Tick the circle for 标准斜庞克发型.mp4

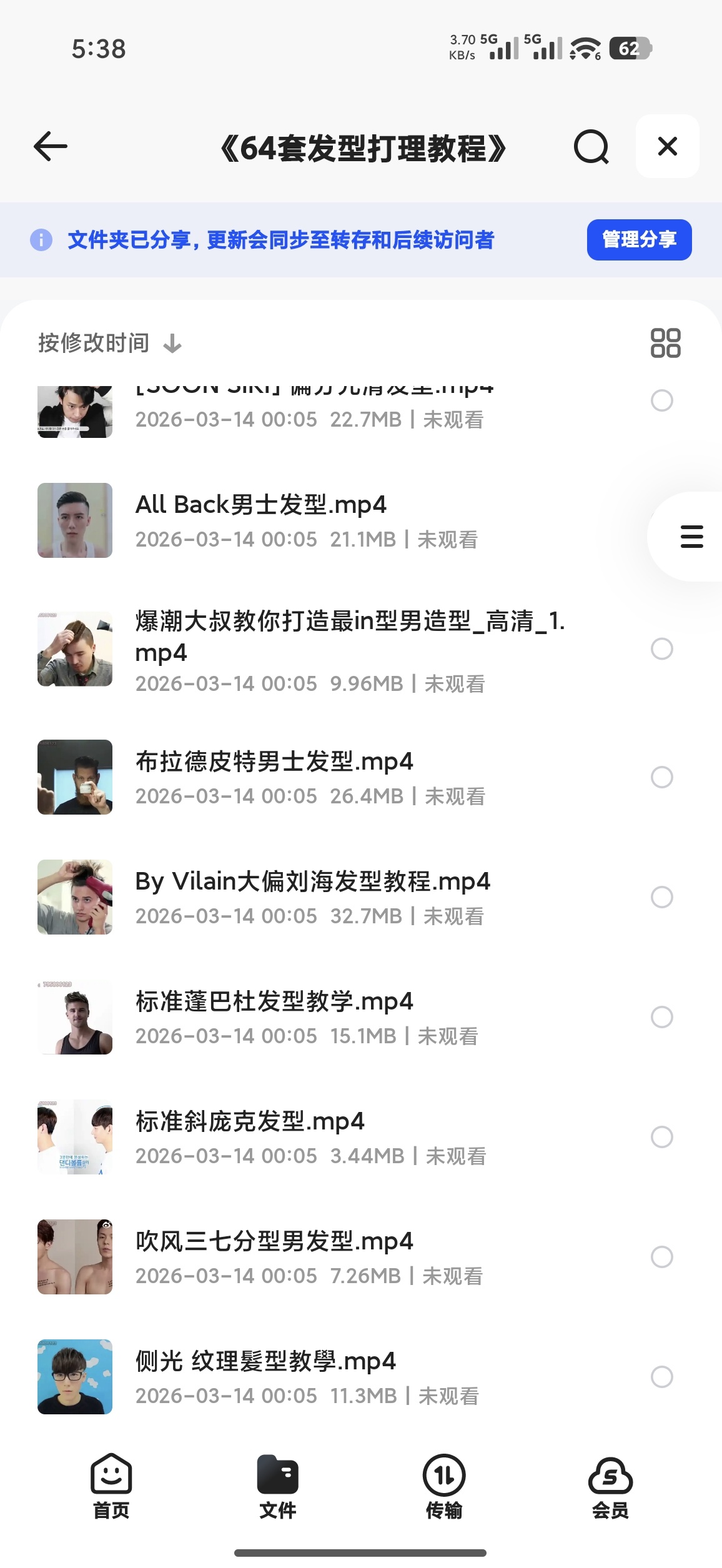point(661,1137)
